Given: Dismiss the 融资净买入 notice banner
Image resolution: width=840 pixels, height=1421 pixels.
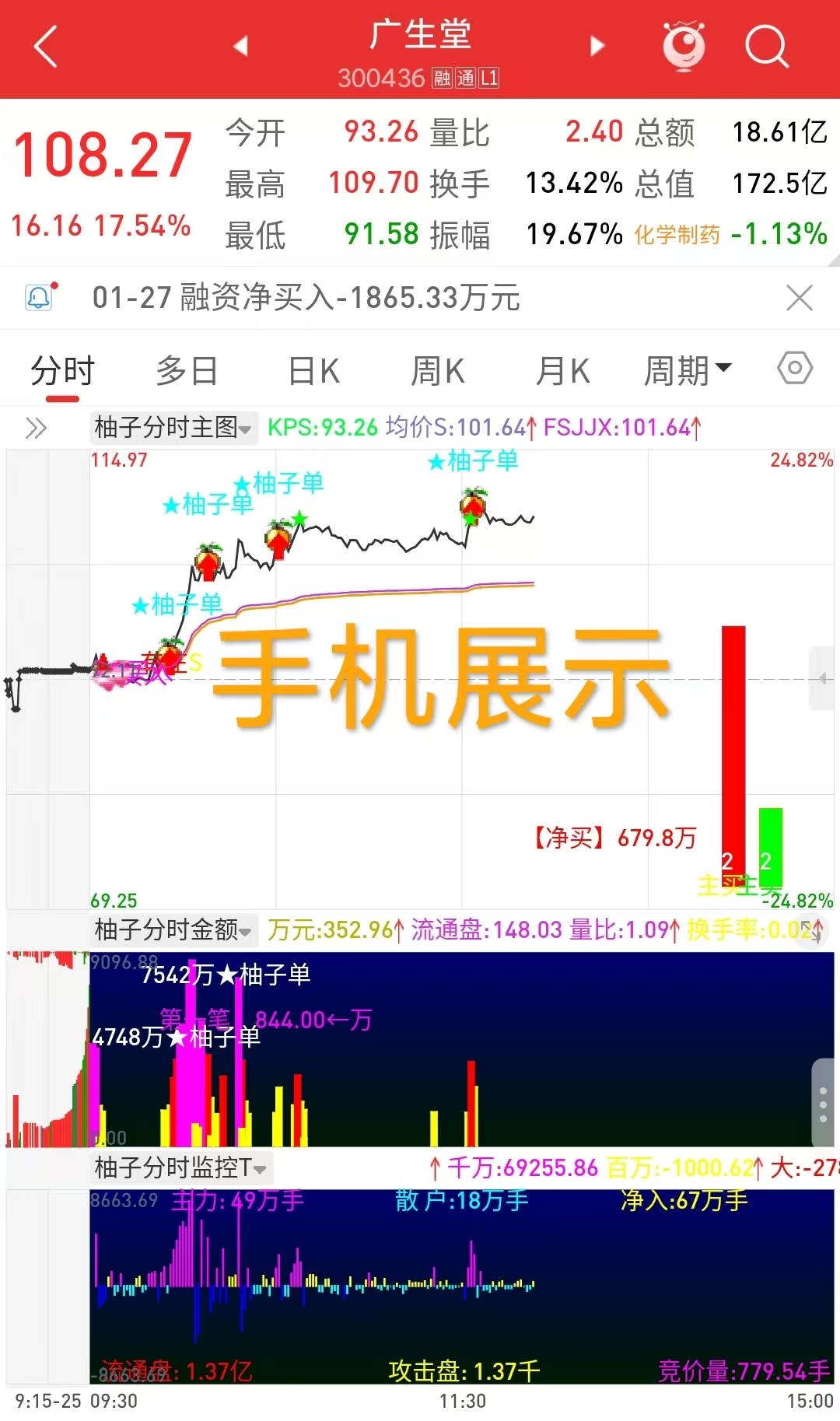Looking at the screenshot, I should point(800,298).
